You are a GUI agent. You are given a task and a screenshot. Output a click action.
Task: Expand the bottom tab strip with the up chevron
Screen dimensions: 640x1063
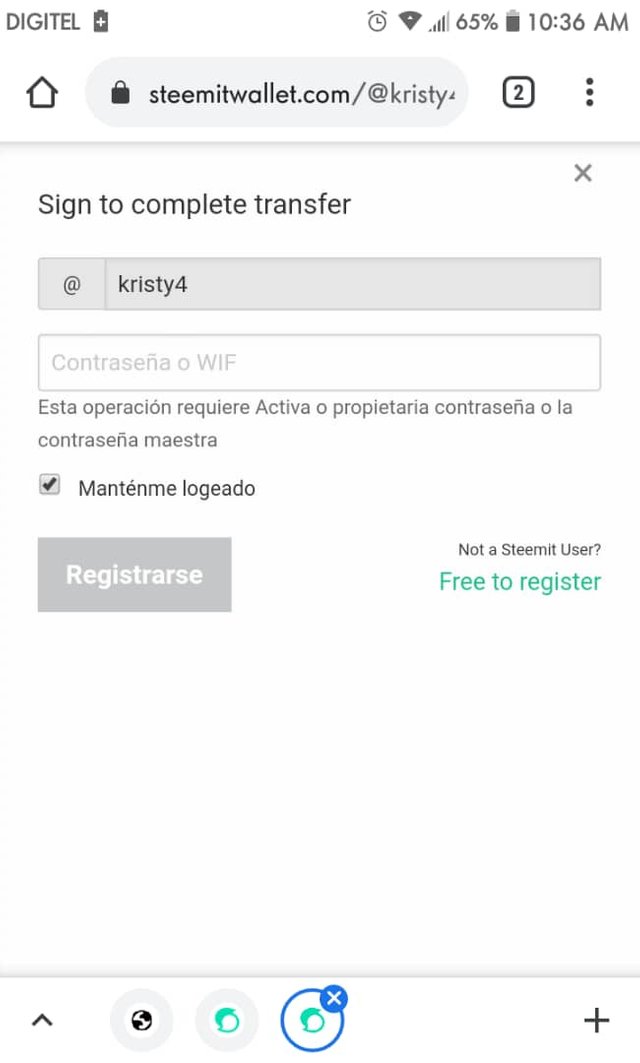[41, 1020]
